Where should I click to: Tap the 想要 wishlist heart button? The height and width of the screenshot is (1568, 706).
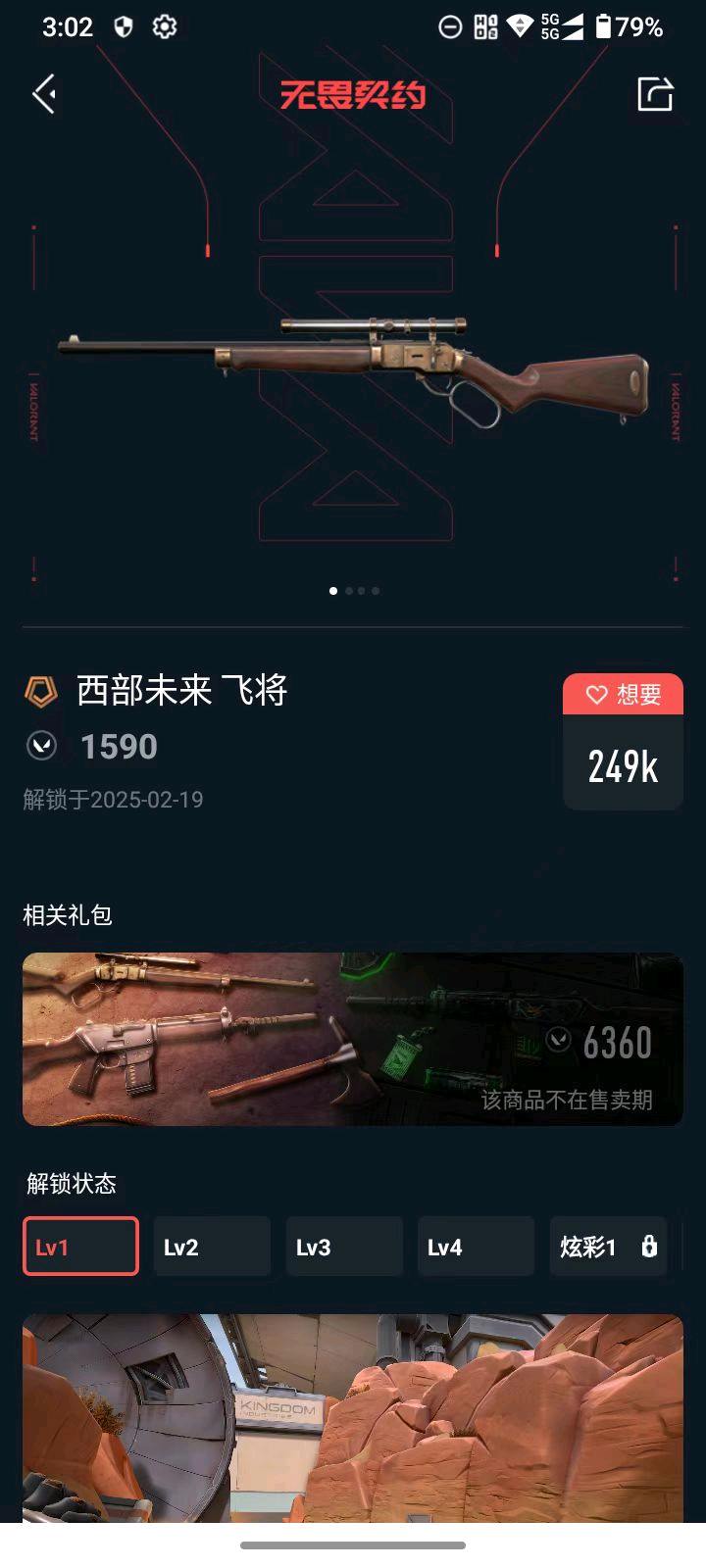(x=623, y=695)
